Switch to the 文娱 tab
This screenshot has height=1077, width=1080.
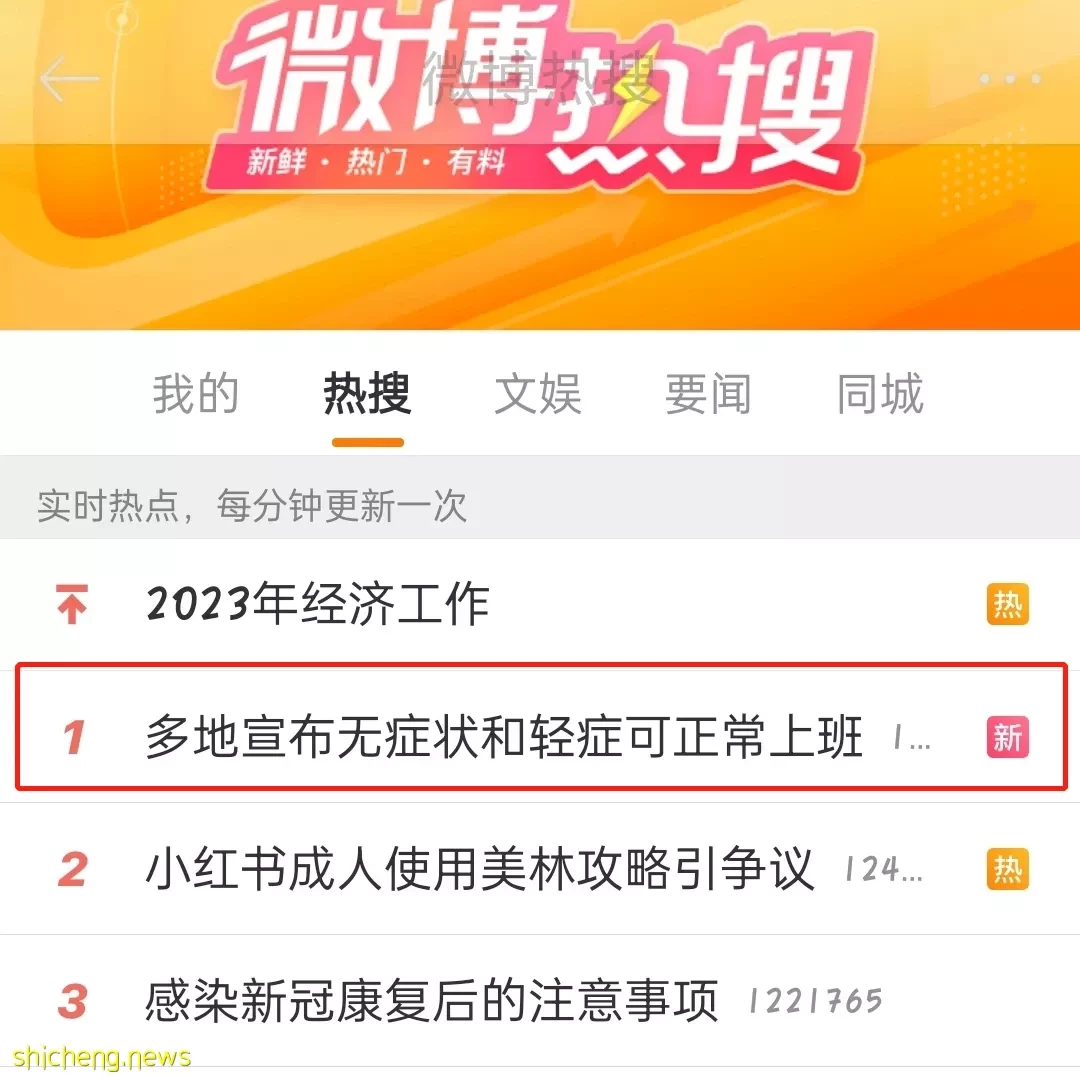pyautogui.click(x=538, y=394)
